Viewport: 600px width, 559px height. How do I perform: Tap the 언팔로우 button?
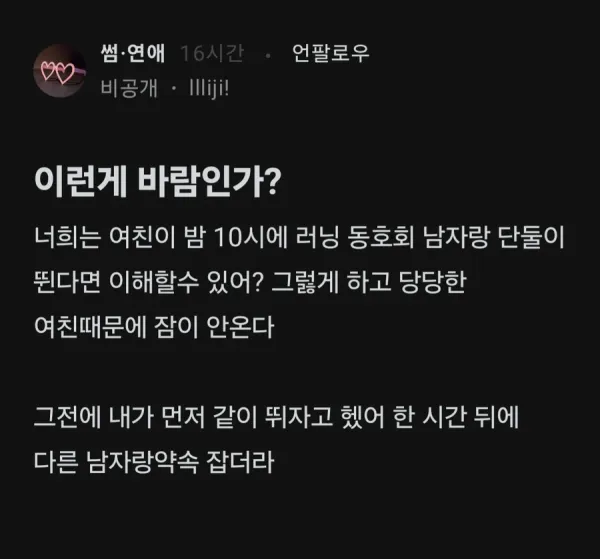[330, 53]
